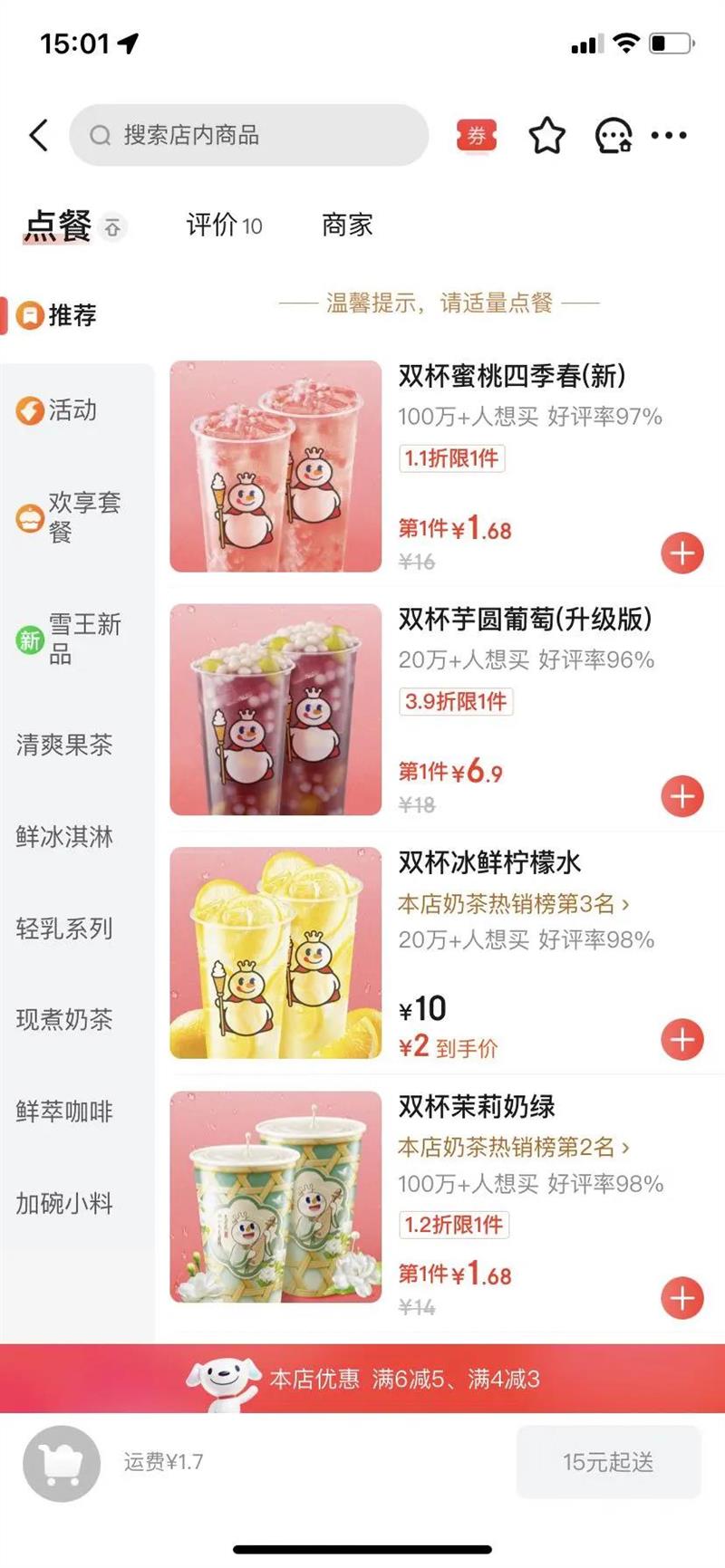Open the red 券 coupon icon
This screenshot has height=1568, width=725.
tap(477, 136)
